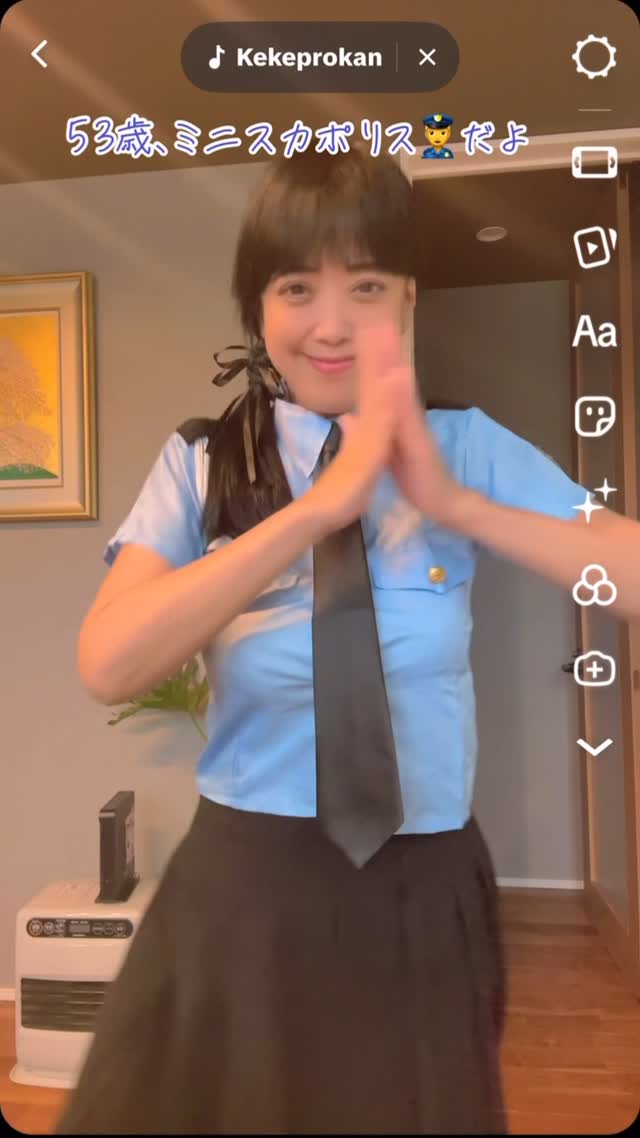640x1138 pixels.
Task: Tap the plus overlay tool icon
Action: pos(594,669)
